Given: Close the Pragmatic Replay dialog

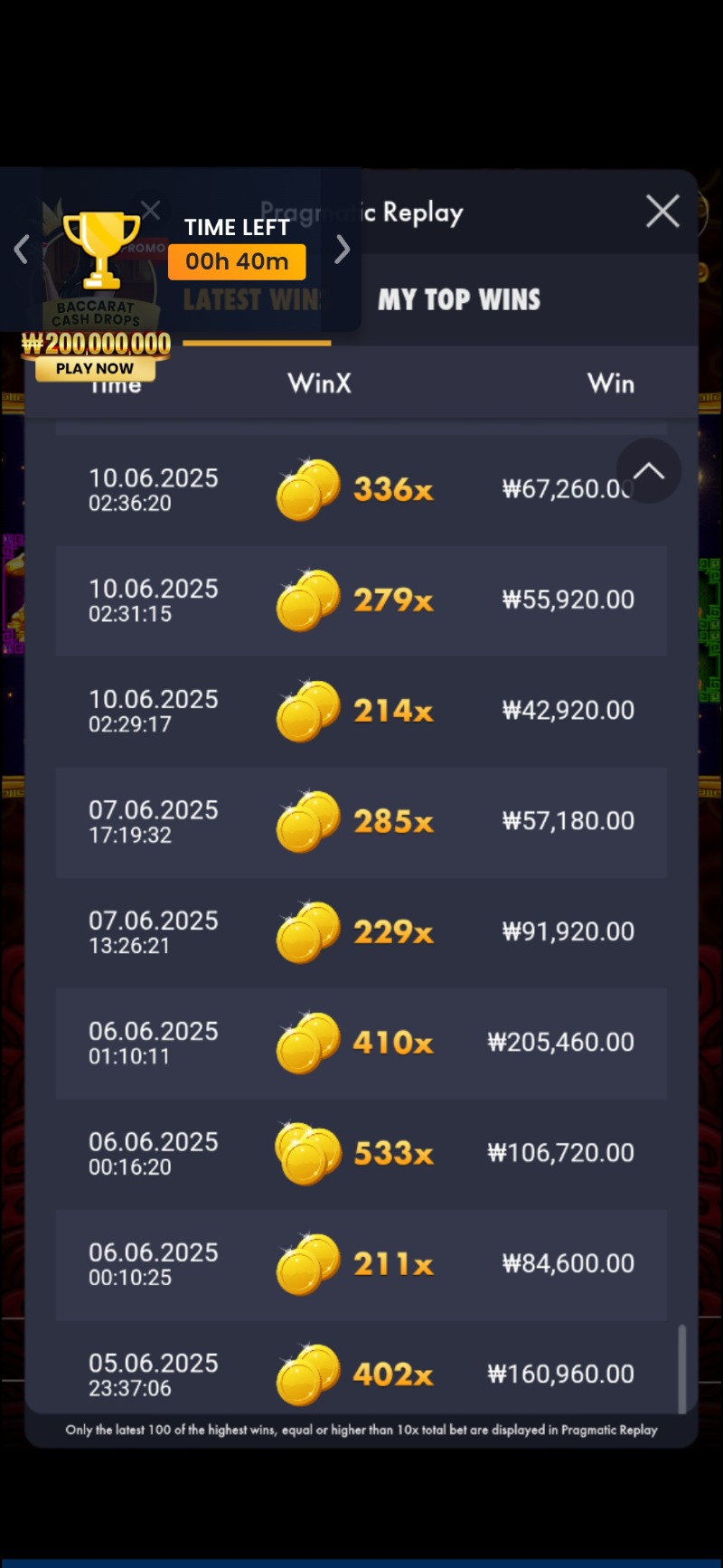Looking at the screenshot, I should 662,211.
